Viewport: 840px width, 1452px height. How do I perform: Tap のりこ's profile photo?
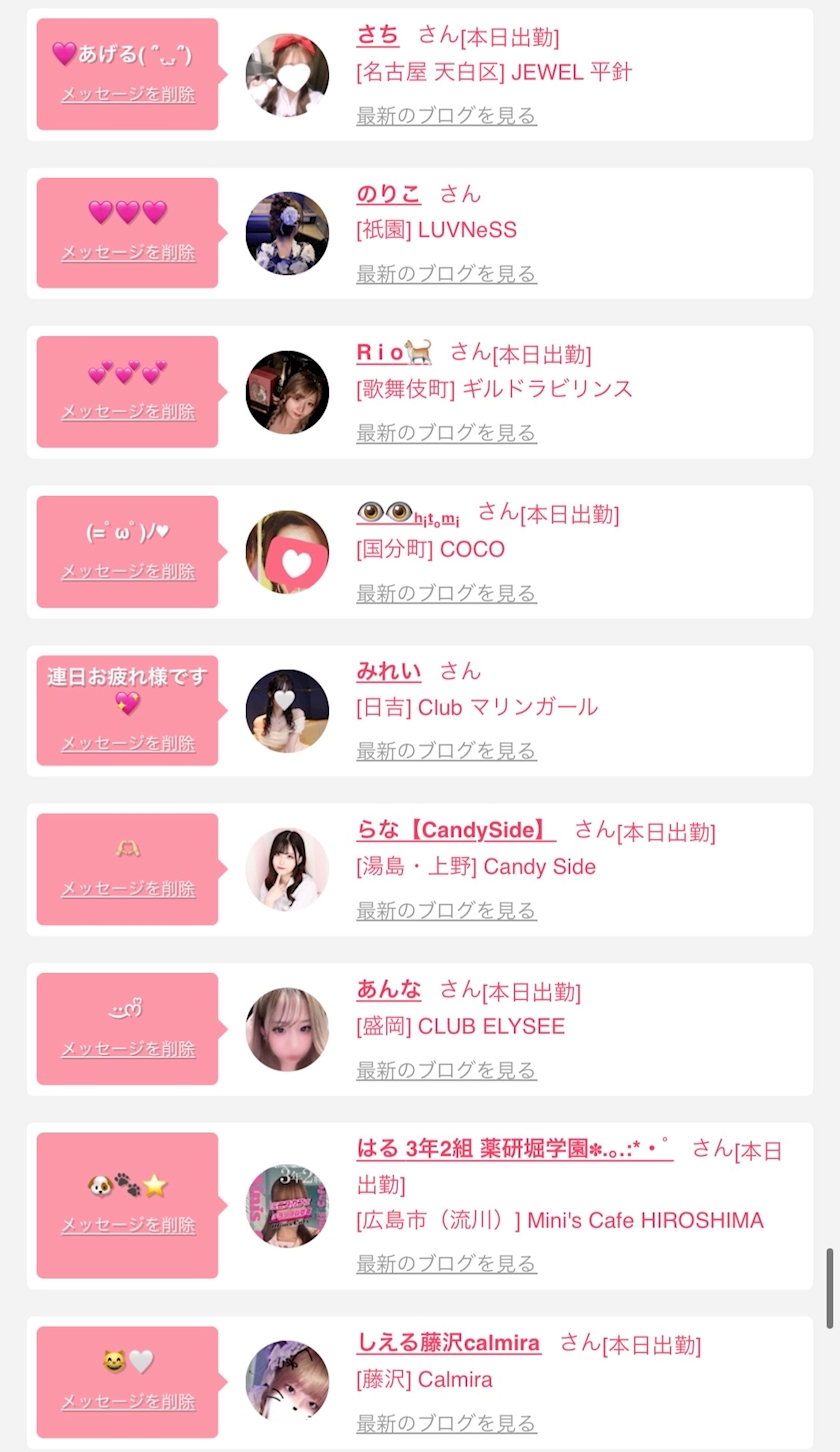point(287,234)
